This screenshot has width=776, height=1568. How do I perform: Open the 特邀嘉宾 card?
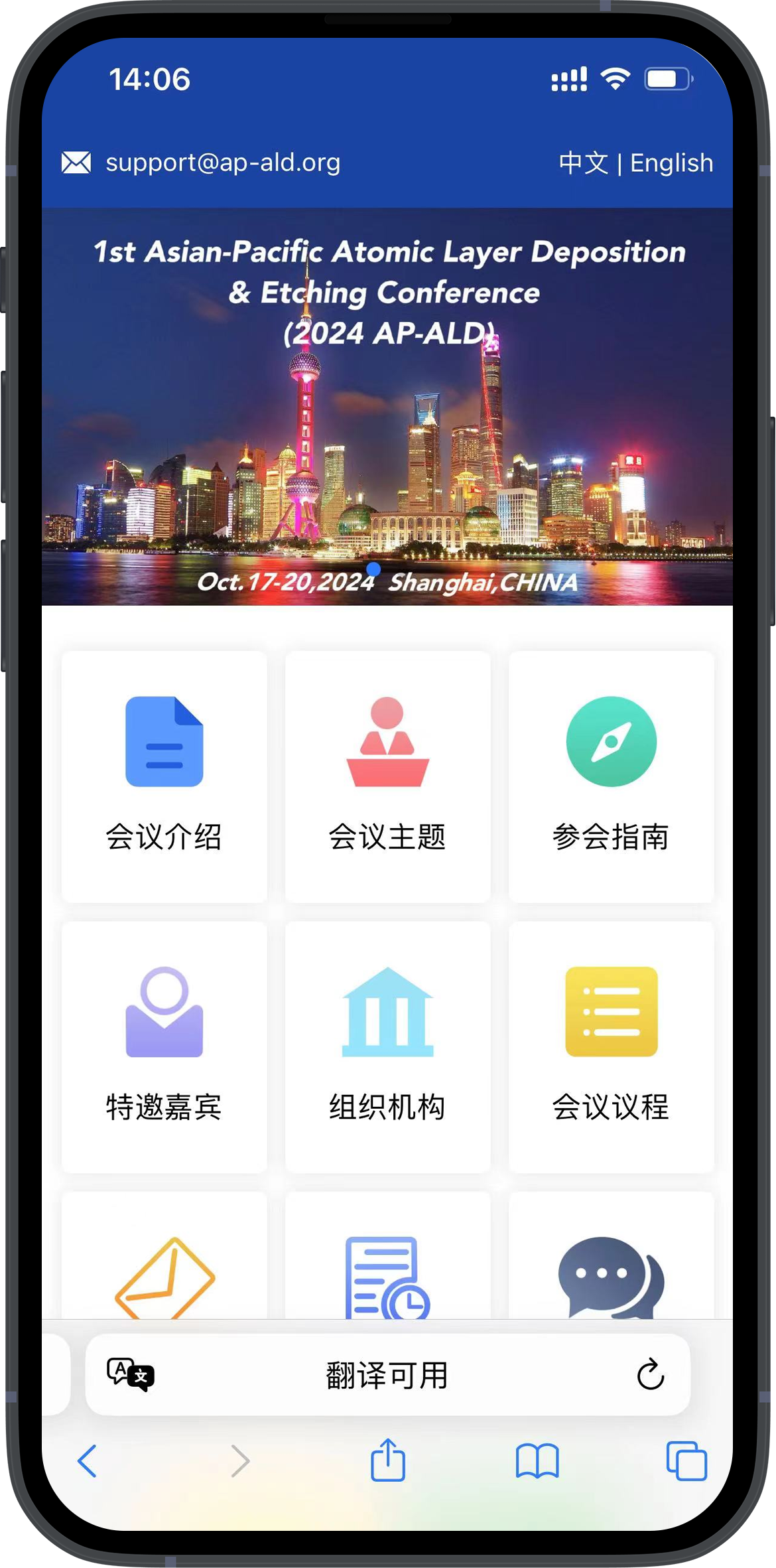click(x=164, y=1046)
